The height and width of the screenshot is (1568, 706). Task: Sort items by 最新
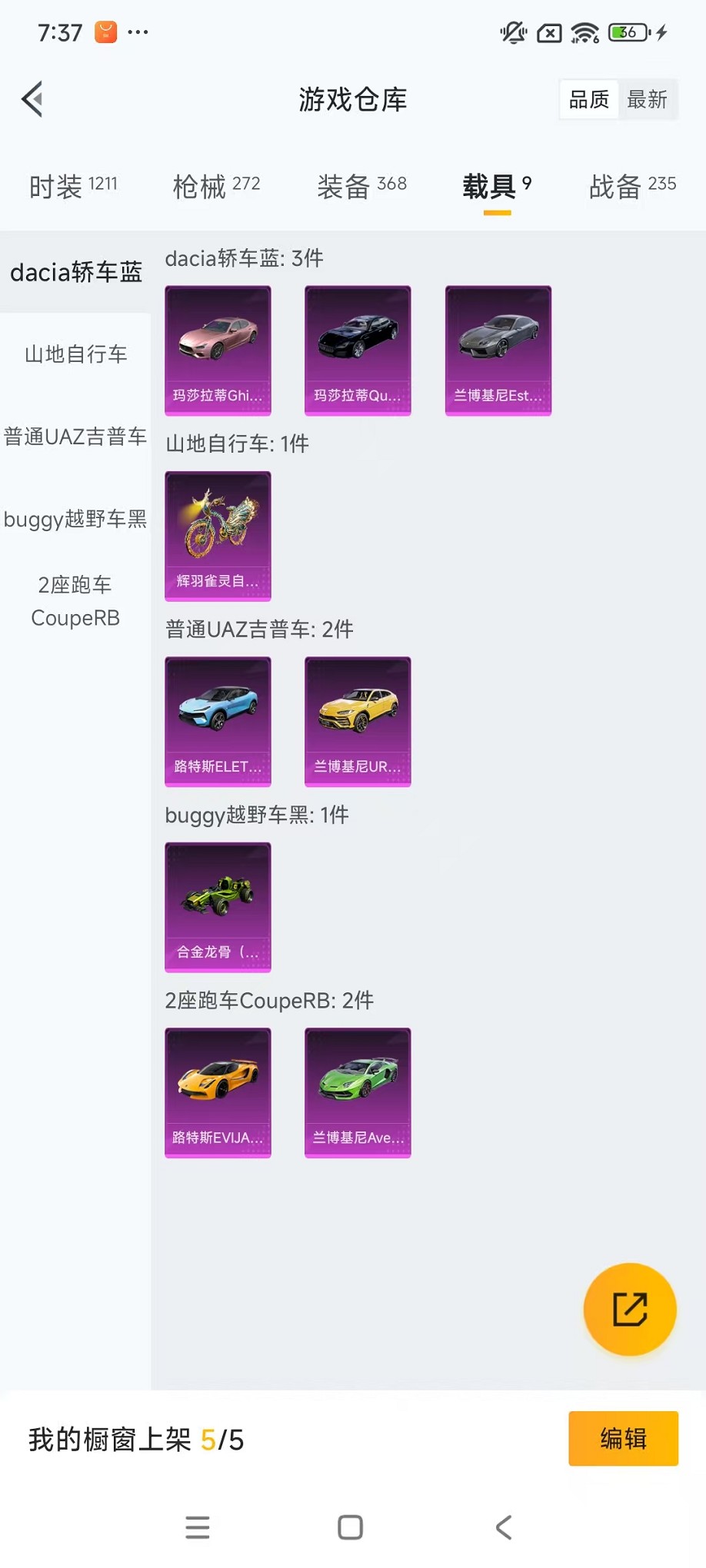pos(647,99)
